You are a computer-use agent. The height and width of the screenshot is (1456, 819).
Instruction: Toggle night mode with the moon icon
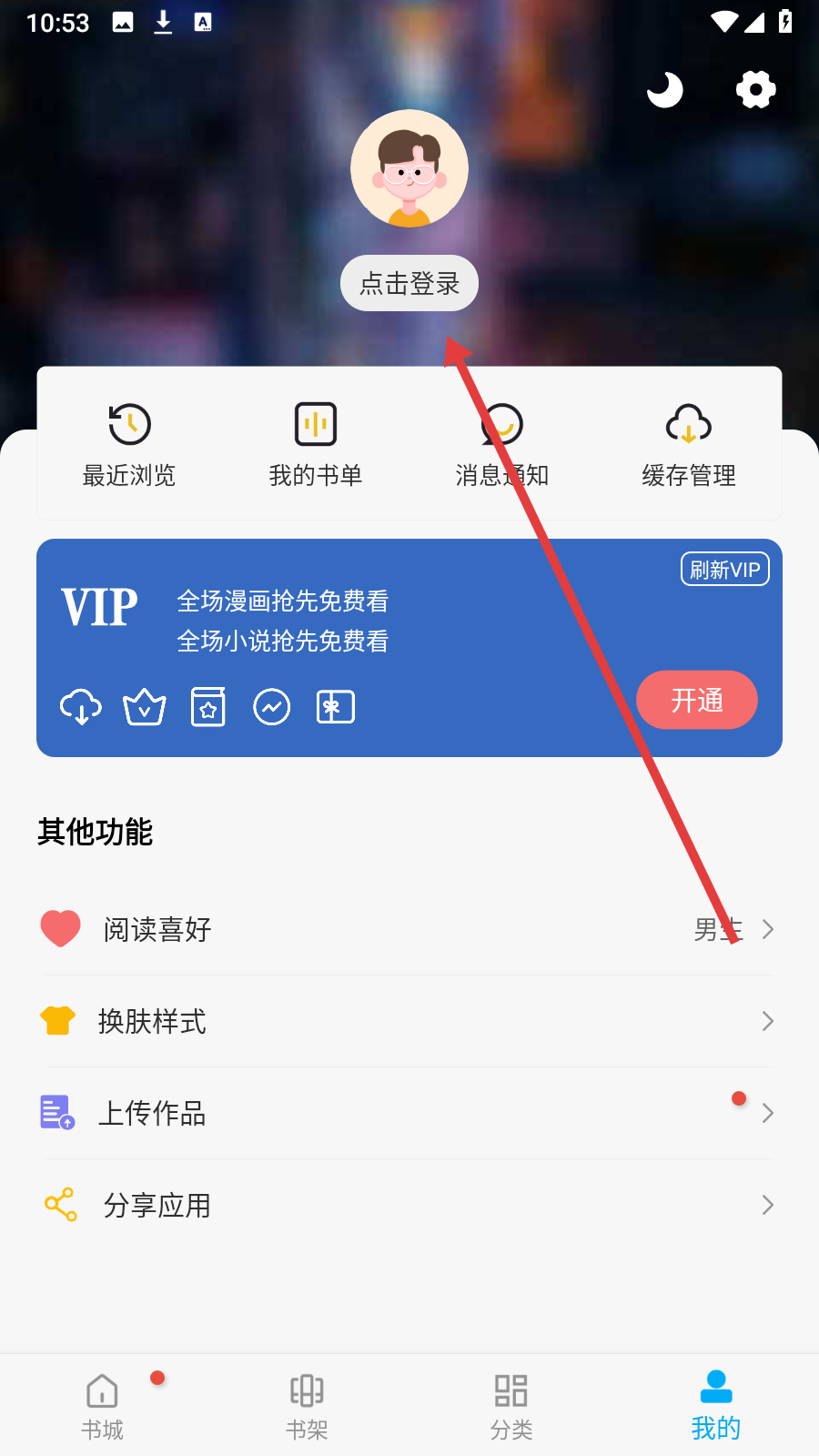tap(664, 89)
